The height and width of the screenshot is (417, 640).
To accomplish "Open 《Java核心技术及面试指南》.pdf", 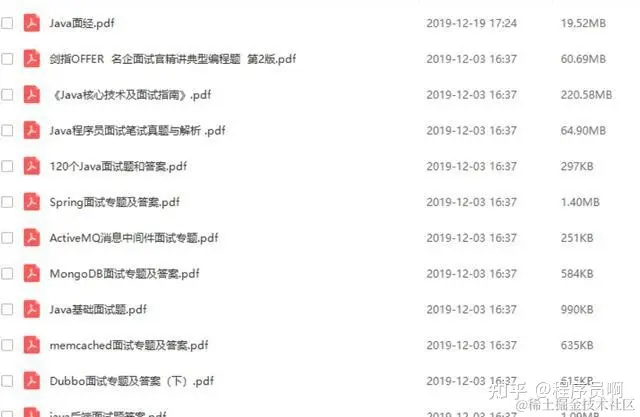I will tap(130, 95).
